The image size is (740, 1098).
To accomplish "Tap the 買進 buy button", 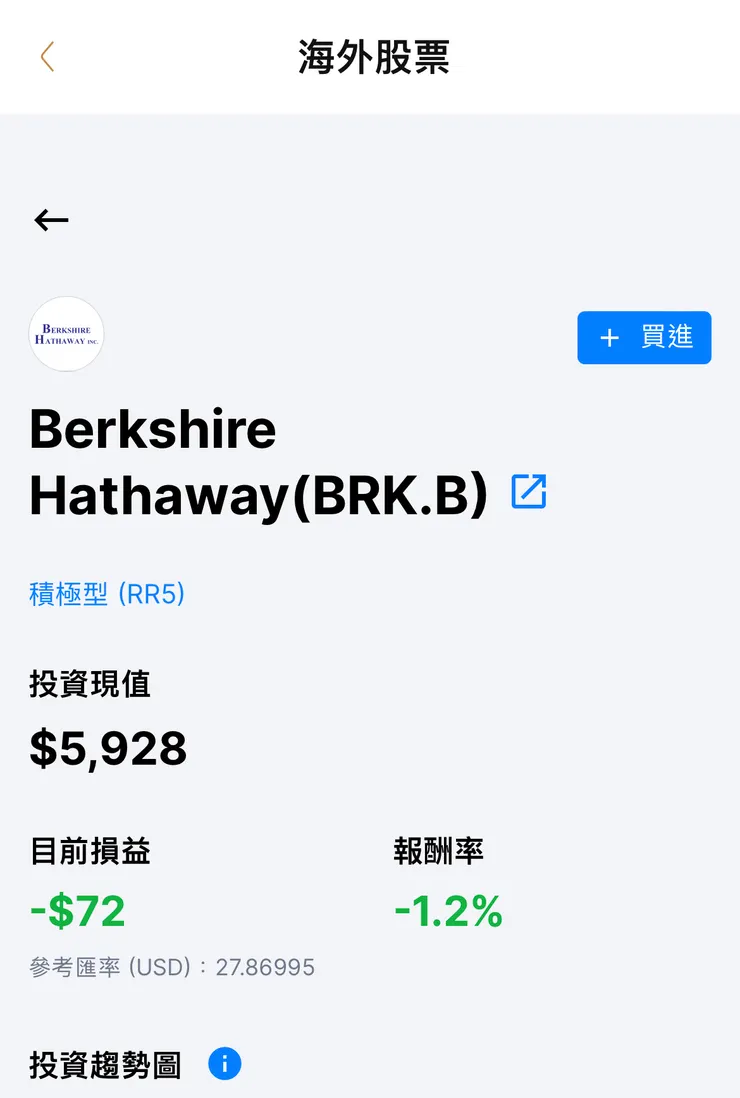I will [644, 338].
